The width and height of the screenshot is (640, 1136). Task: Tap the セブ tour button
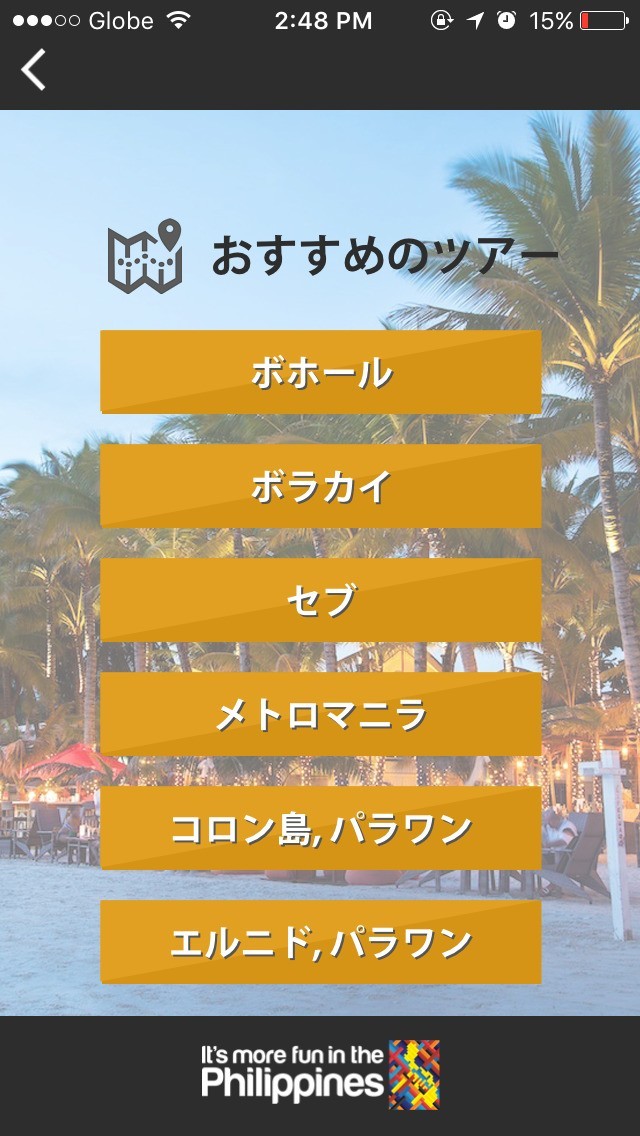tap(320, 600)
